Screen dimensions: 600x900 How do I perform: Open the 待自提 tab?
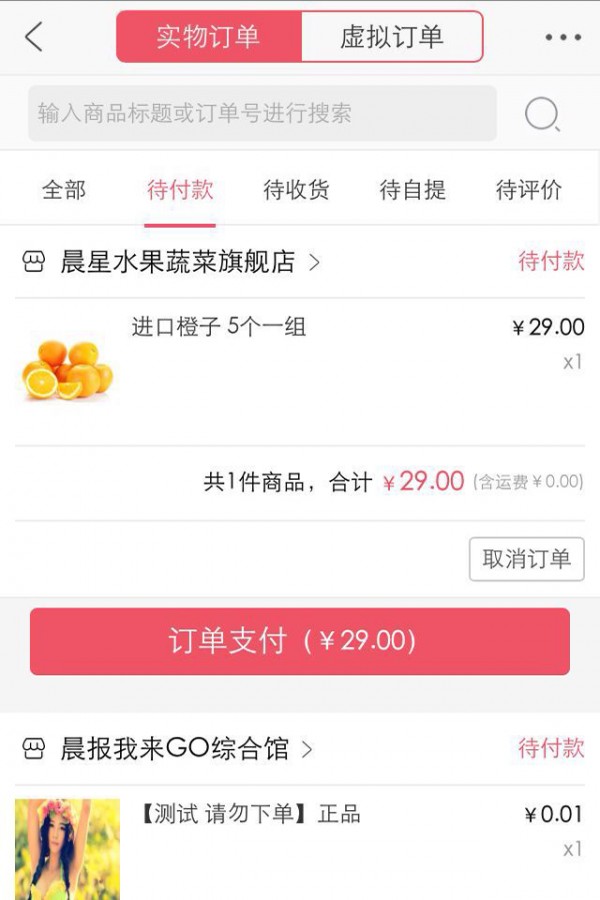pos(412,190)
